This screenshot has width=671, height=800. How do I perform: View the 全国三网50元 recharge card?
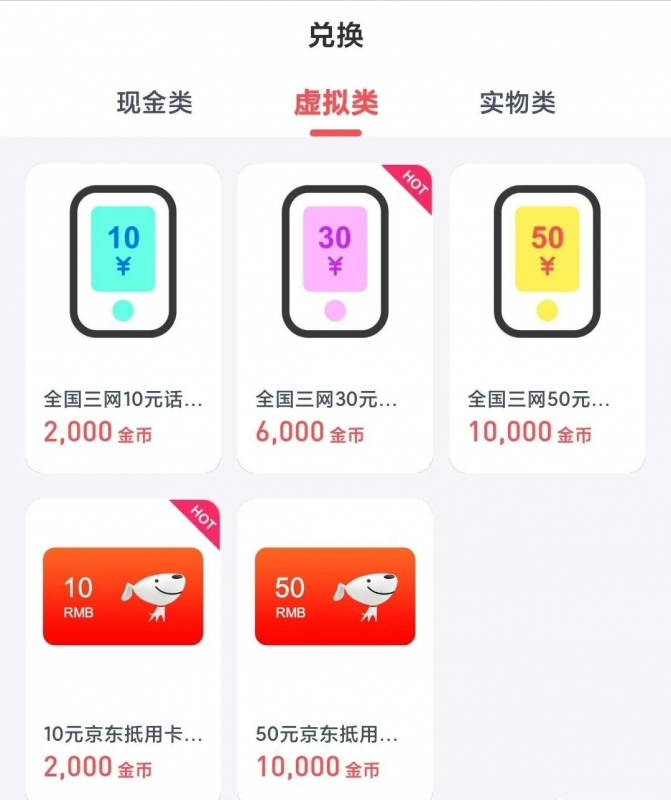tap(547, 318)
